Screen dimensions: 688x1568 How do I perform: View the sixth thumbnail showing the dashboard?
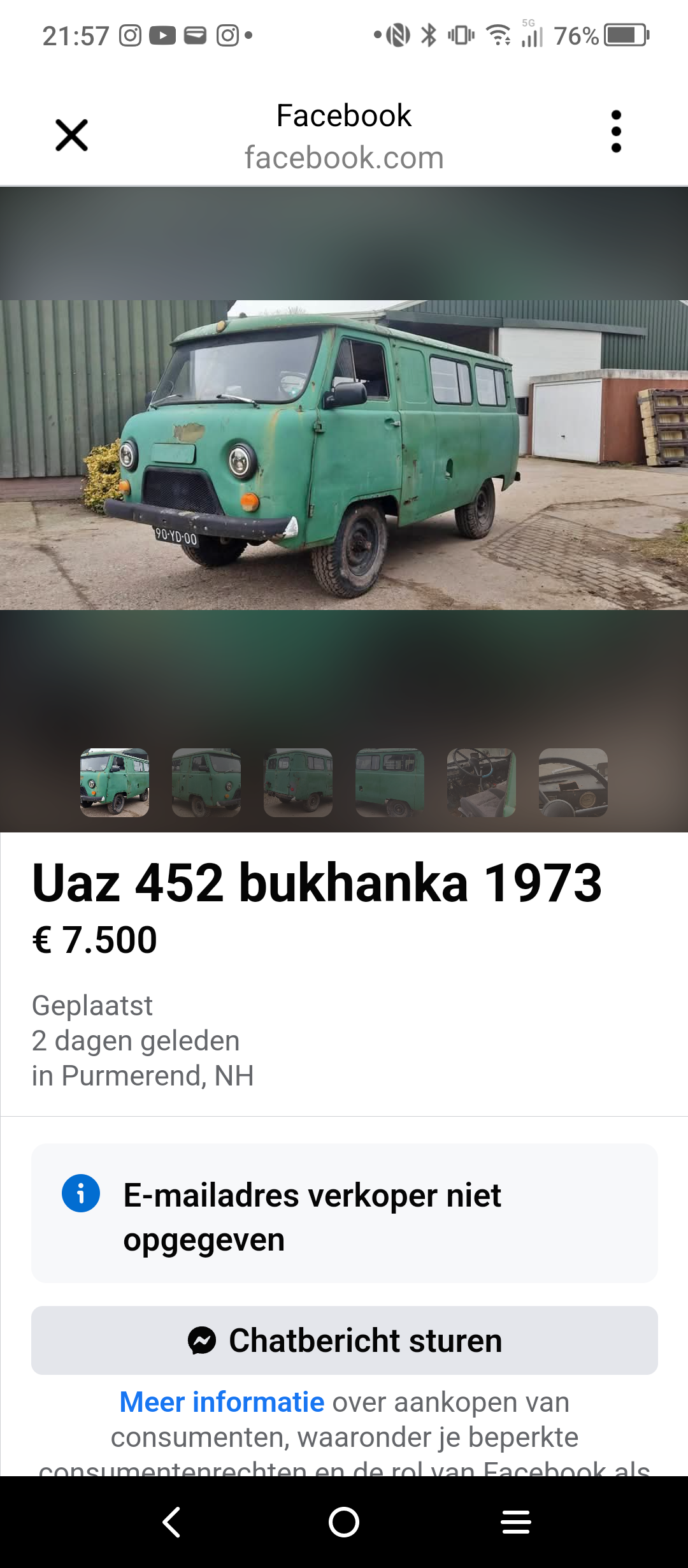click(x=573, y=783)
